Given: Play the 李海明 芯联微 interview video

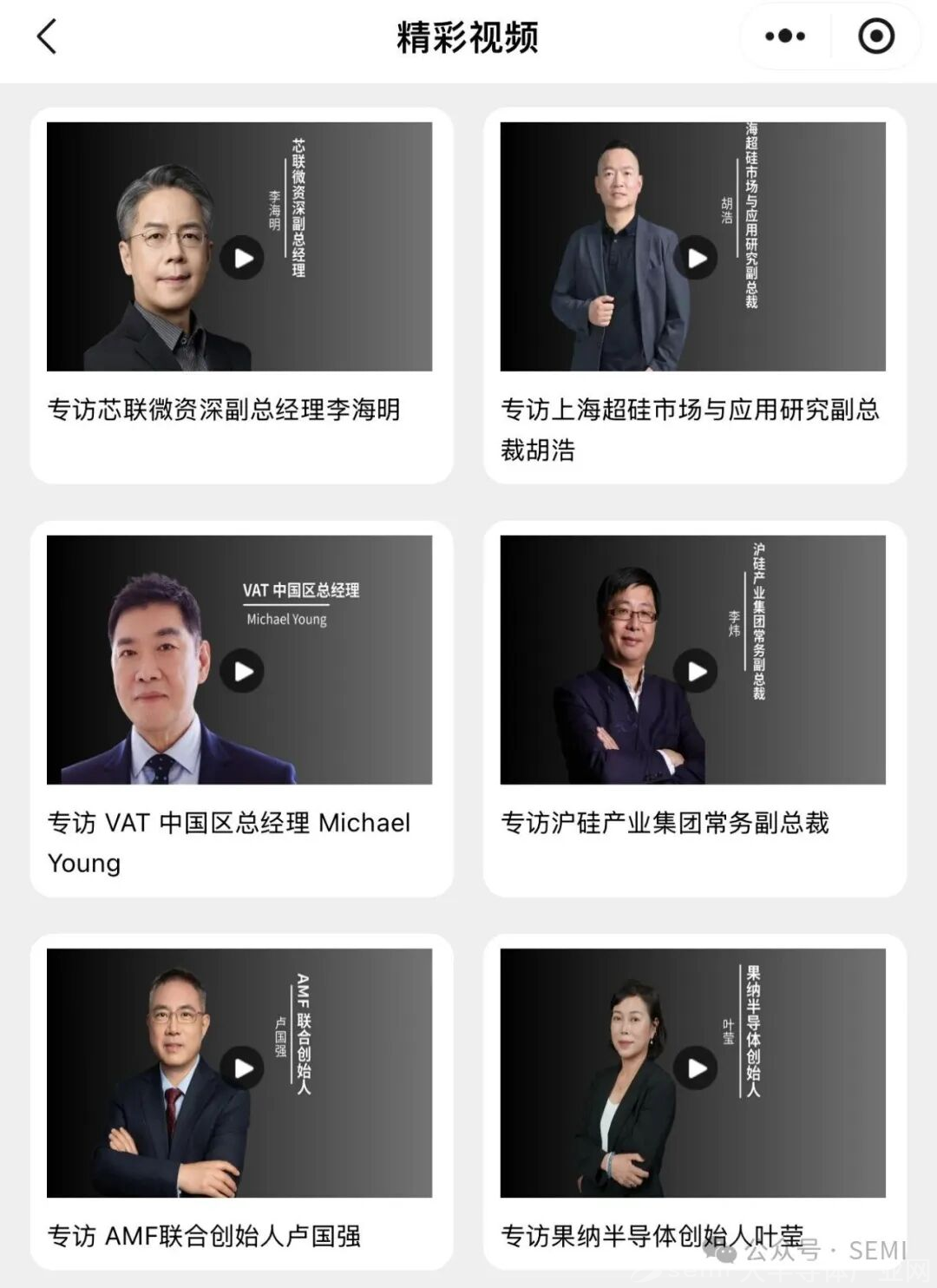Looking at the screenshot, I should (242, 258).
